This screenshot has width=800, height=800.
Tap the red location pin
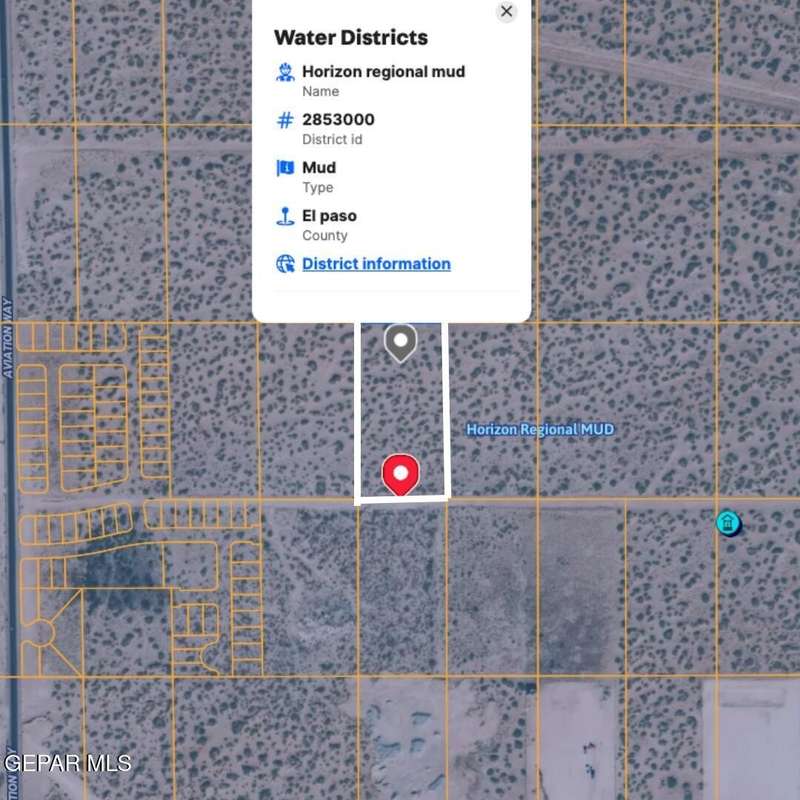coord(400,473)
